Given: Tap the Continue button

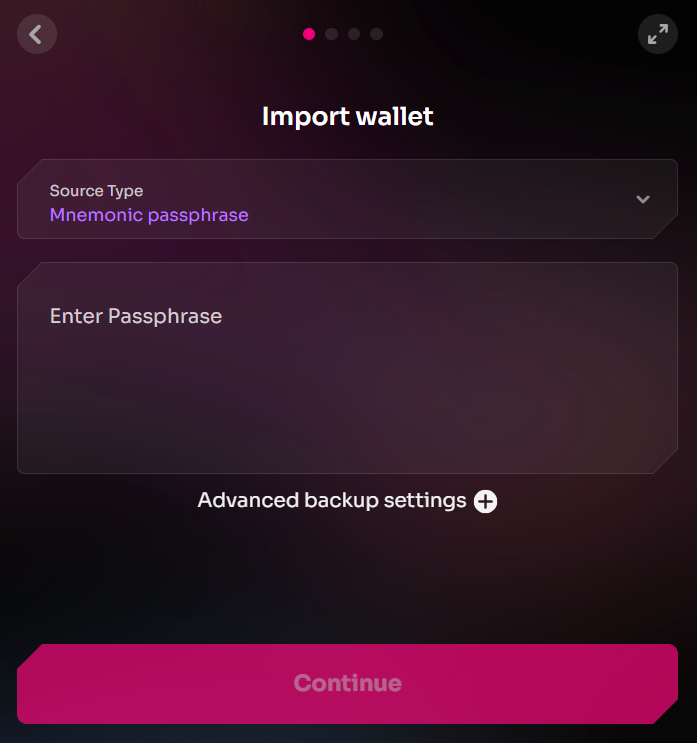Looking at the screenshot, I should pyautogui.click(x=347, y=683).
